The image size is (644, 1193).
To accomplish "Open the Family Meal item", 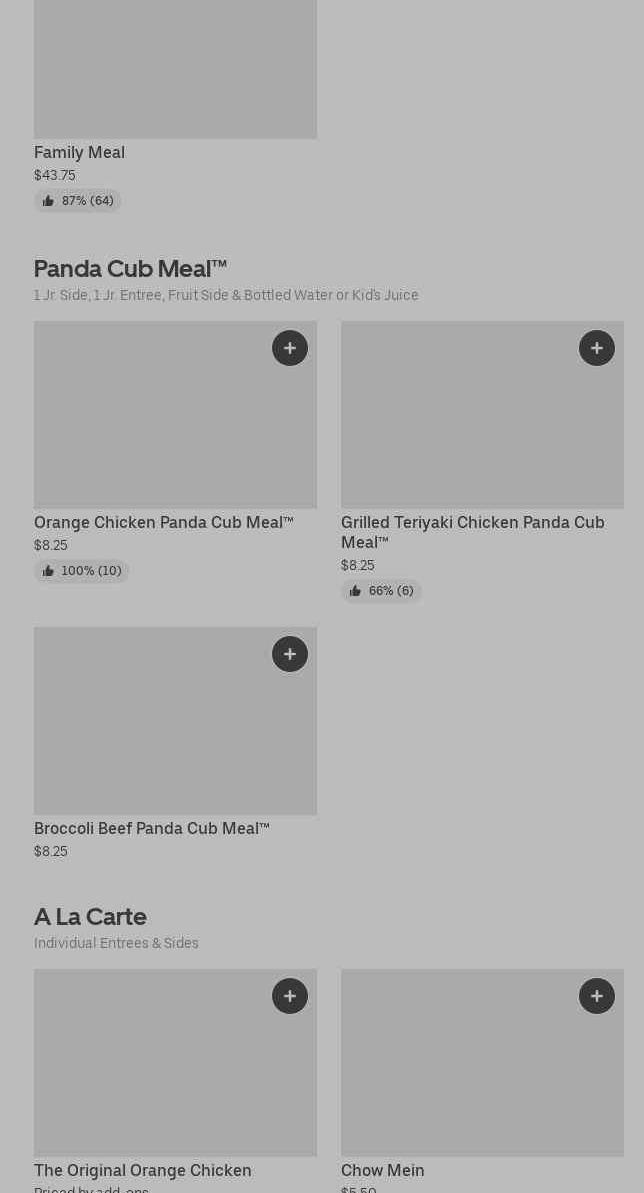I will 79,153.
